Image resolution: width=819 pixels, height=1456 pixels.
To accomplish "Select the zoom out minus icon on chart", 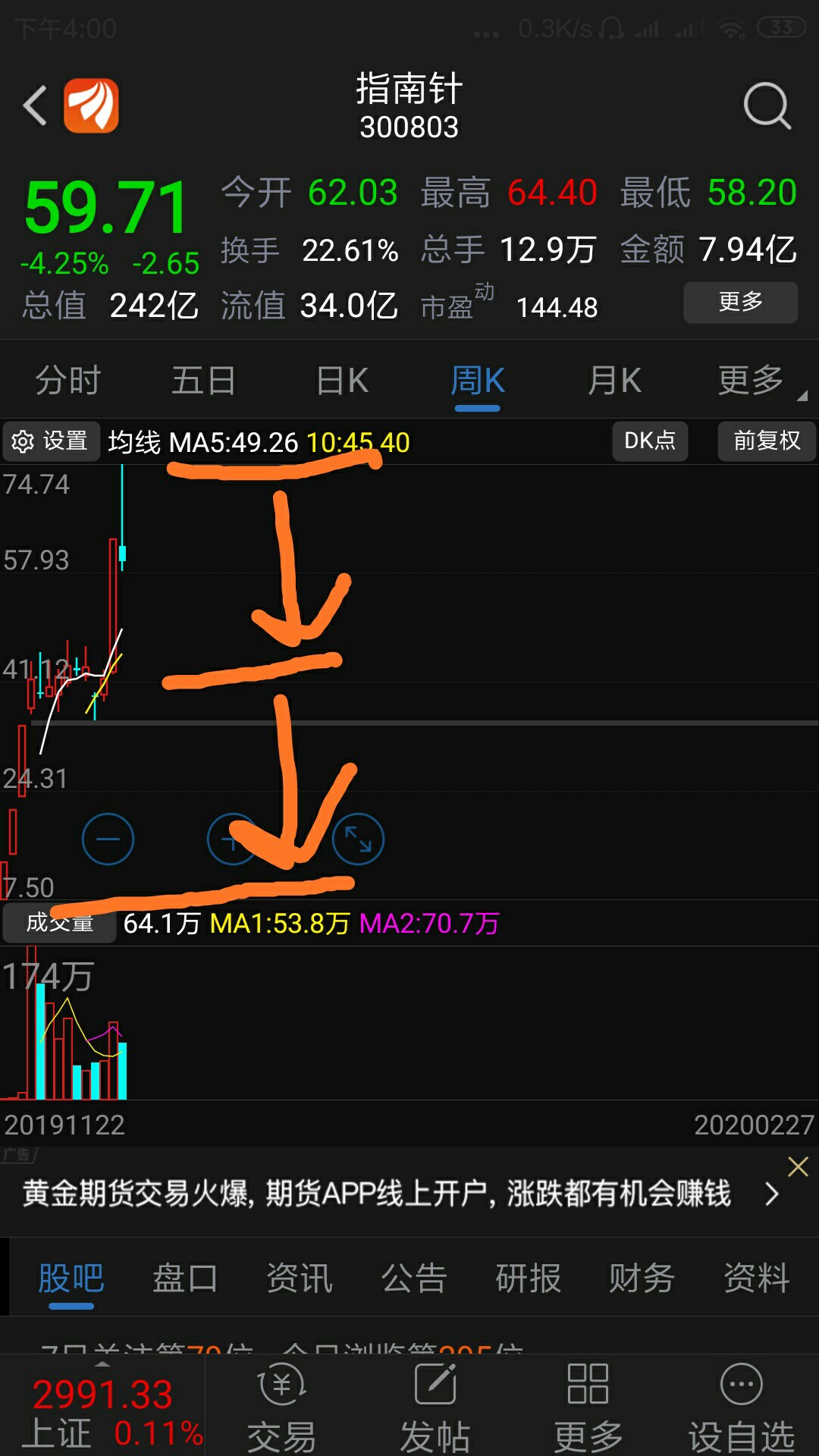I will (x=108, y=839).
